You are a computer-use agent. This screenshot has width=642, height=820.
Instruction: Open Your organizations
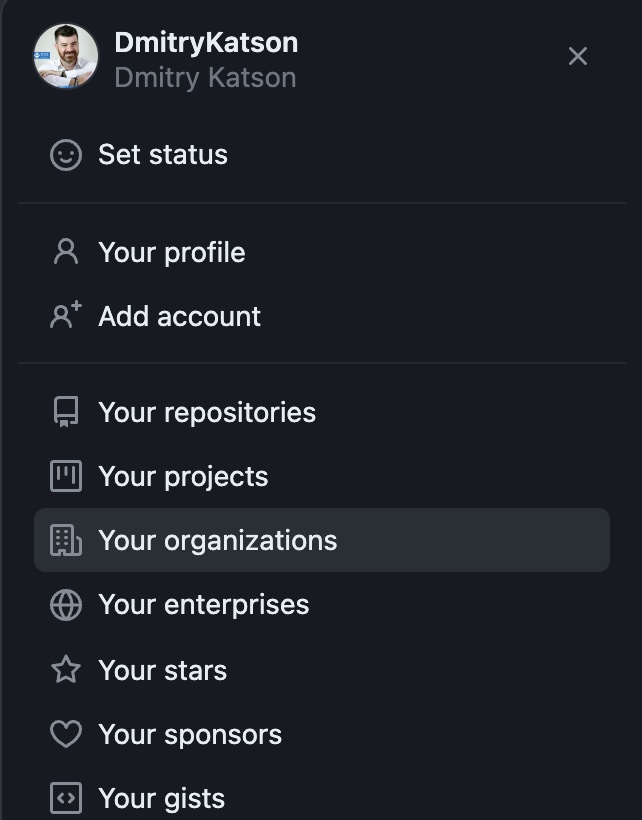(217, 540)
